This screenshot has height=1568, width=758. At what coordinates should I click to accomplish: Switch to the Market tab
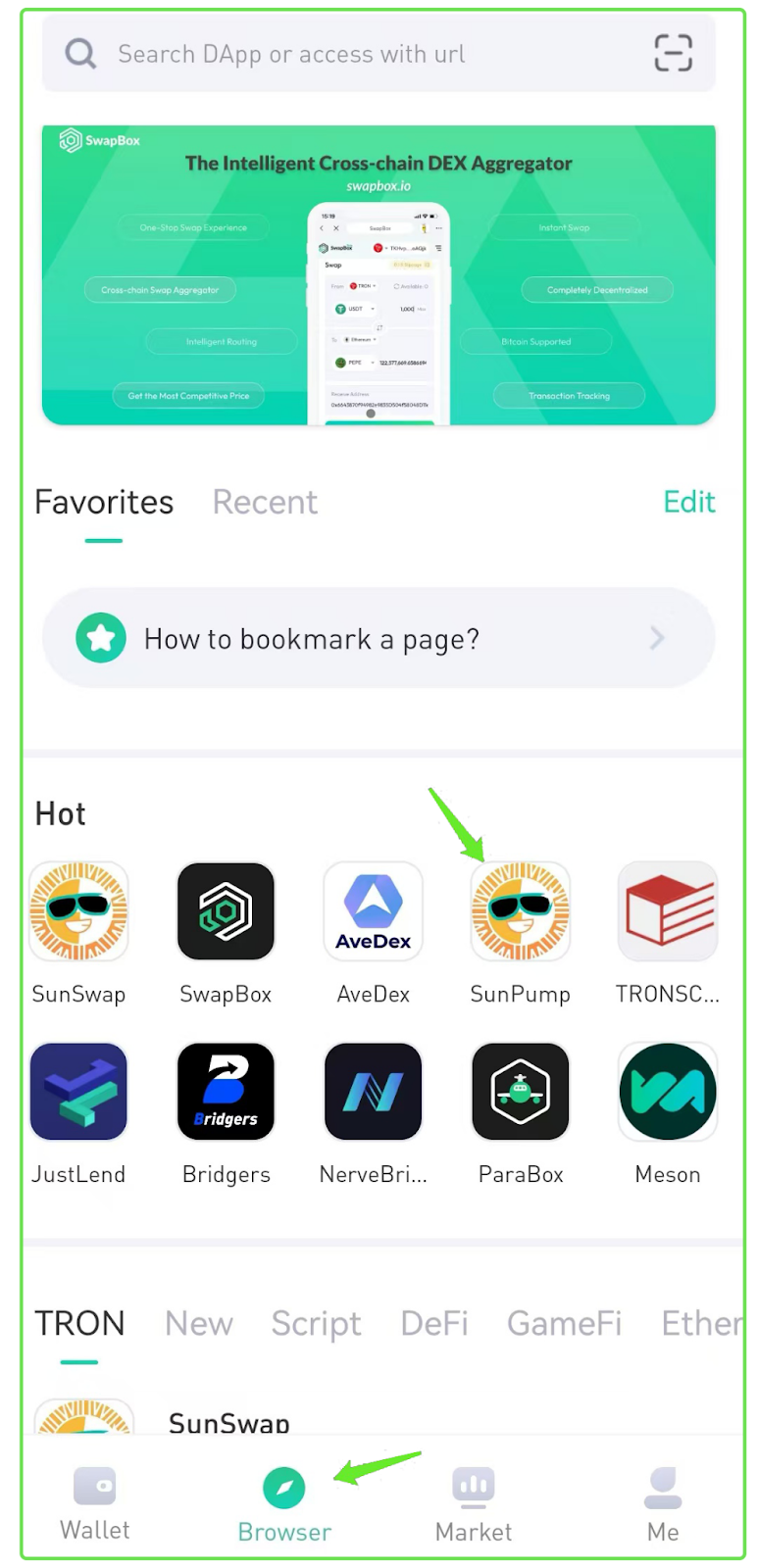[474, 1504]
